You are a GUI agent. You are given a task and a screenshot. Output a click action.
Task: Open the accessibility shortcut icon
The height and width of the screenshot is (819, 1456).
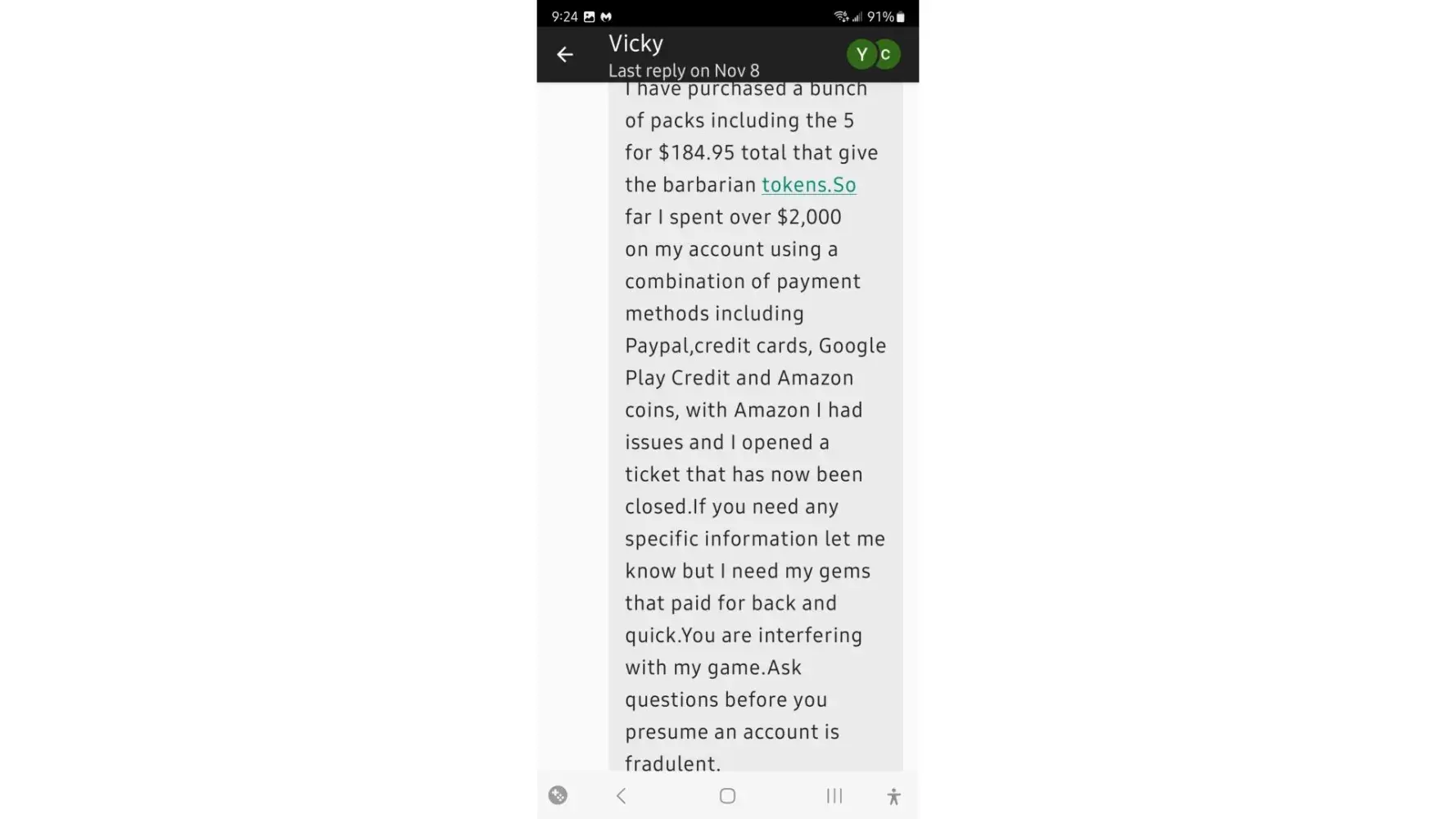(893, 796)
